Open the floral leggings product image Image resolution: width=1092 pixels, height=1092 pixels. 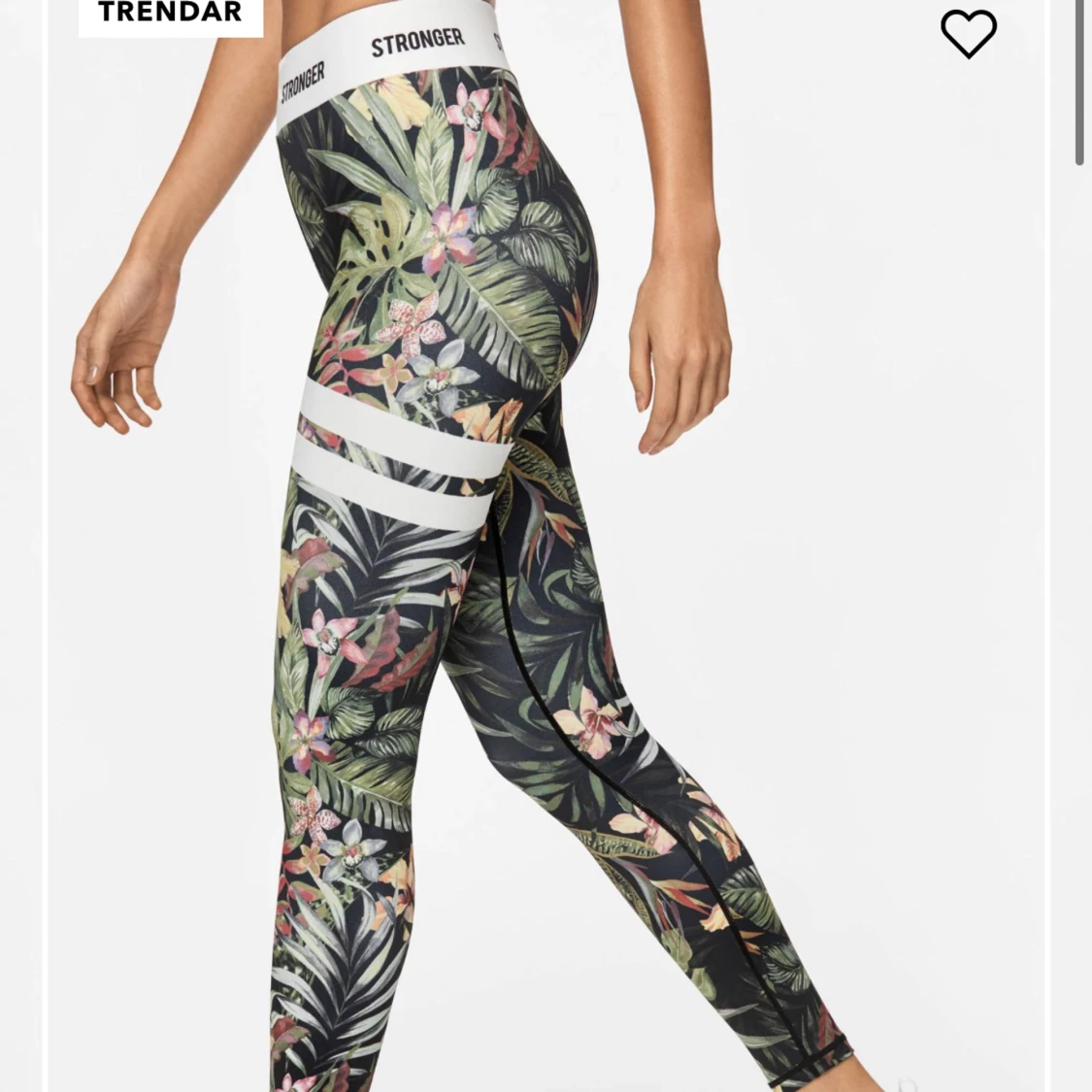coord(544,582)
